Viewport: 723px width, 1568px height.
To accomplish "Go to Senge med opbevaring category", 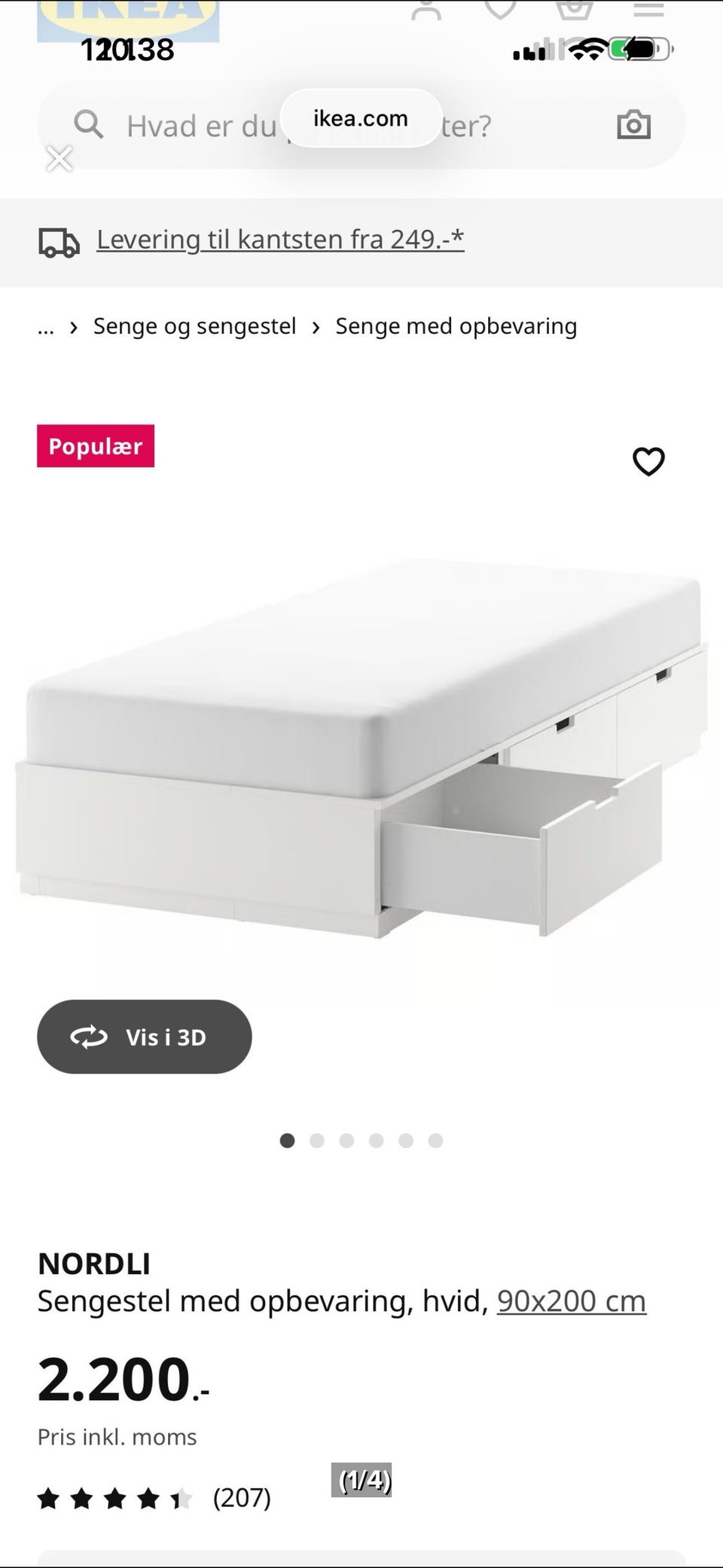I will coord(456,326).
